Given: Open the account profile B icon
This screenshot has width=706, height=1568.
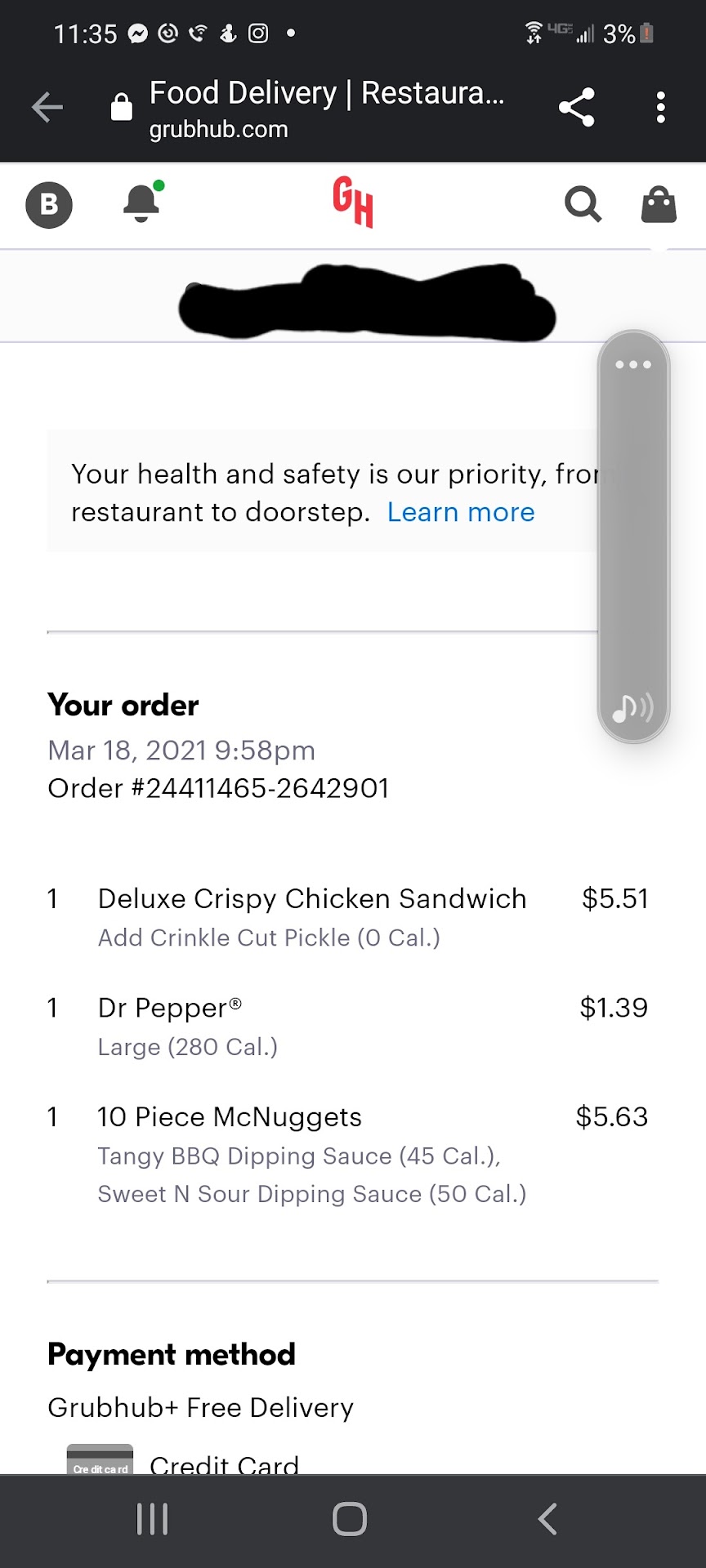Looking at the screenshot, I should point(49,204).
